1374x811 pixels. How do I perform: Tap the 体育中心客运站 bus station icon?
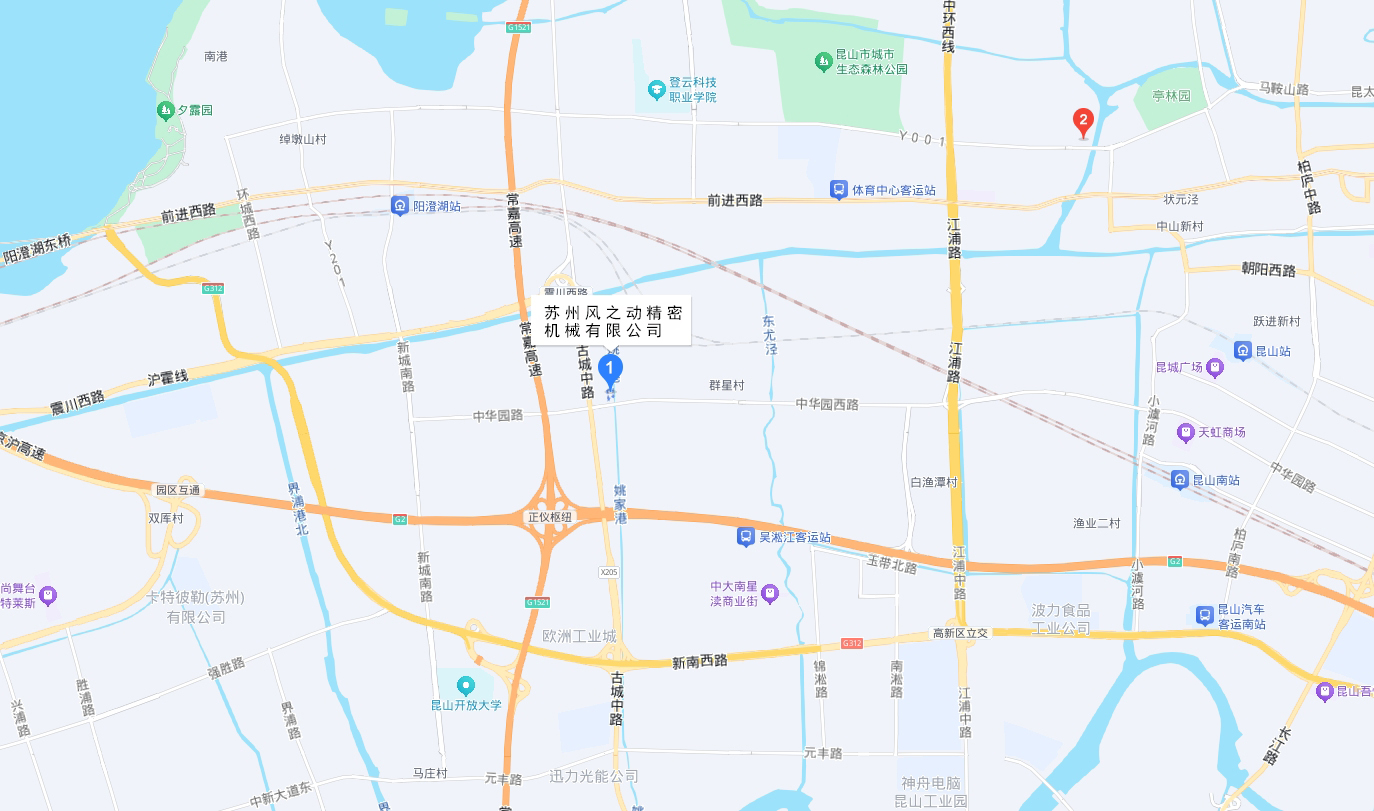coord(839,189)
